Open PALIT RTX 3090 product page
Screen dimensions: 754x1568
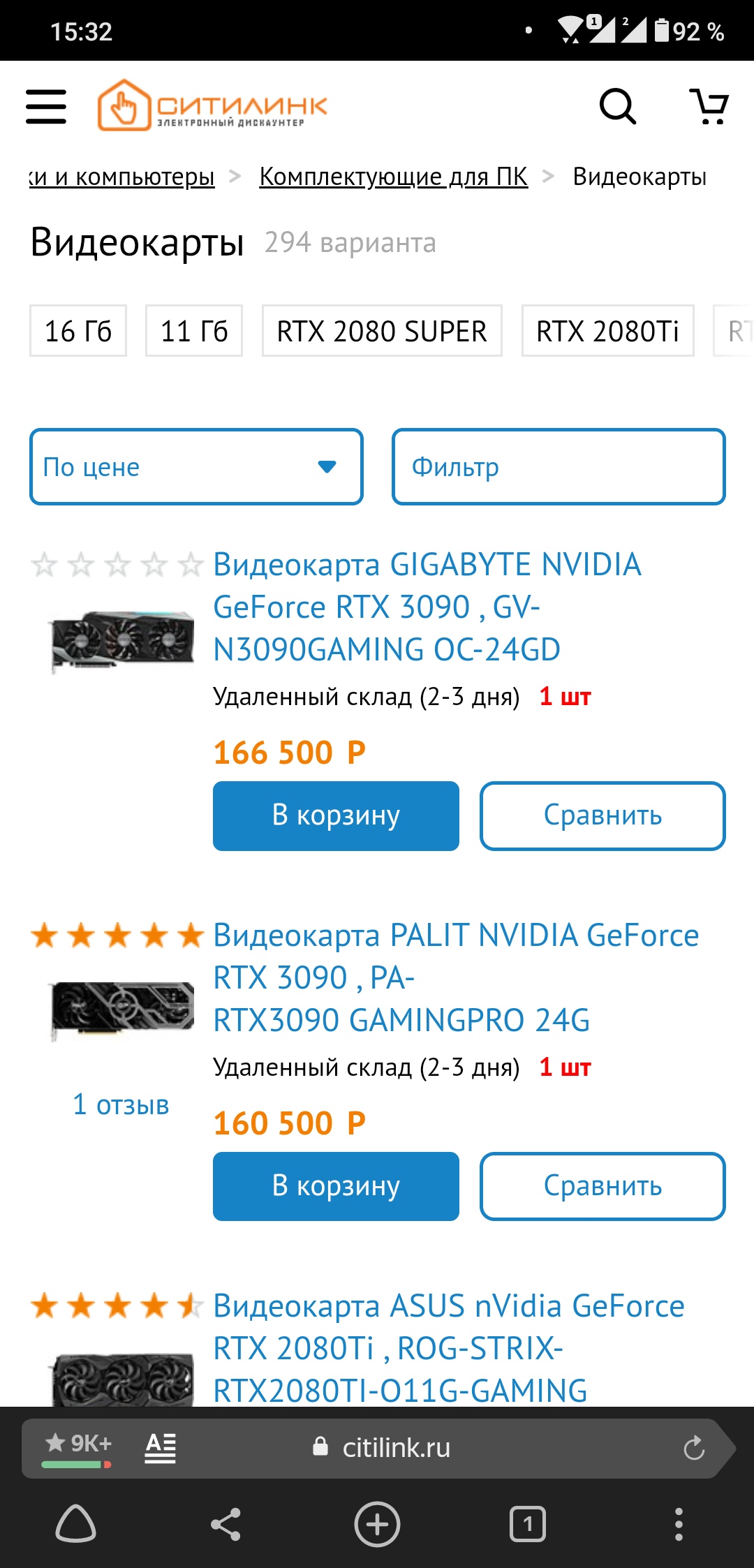(454, 977)
